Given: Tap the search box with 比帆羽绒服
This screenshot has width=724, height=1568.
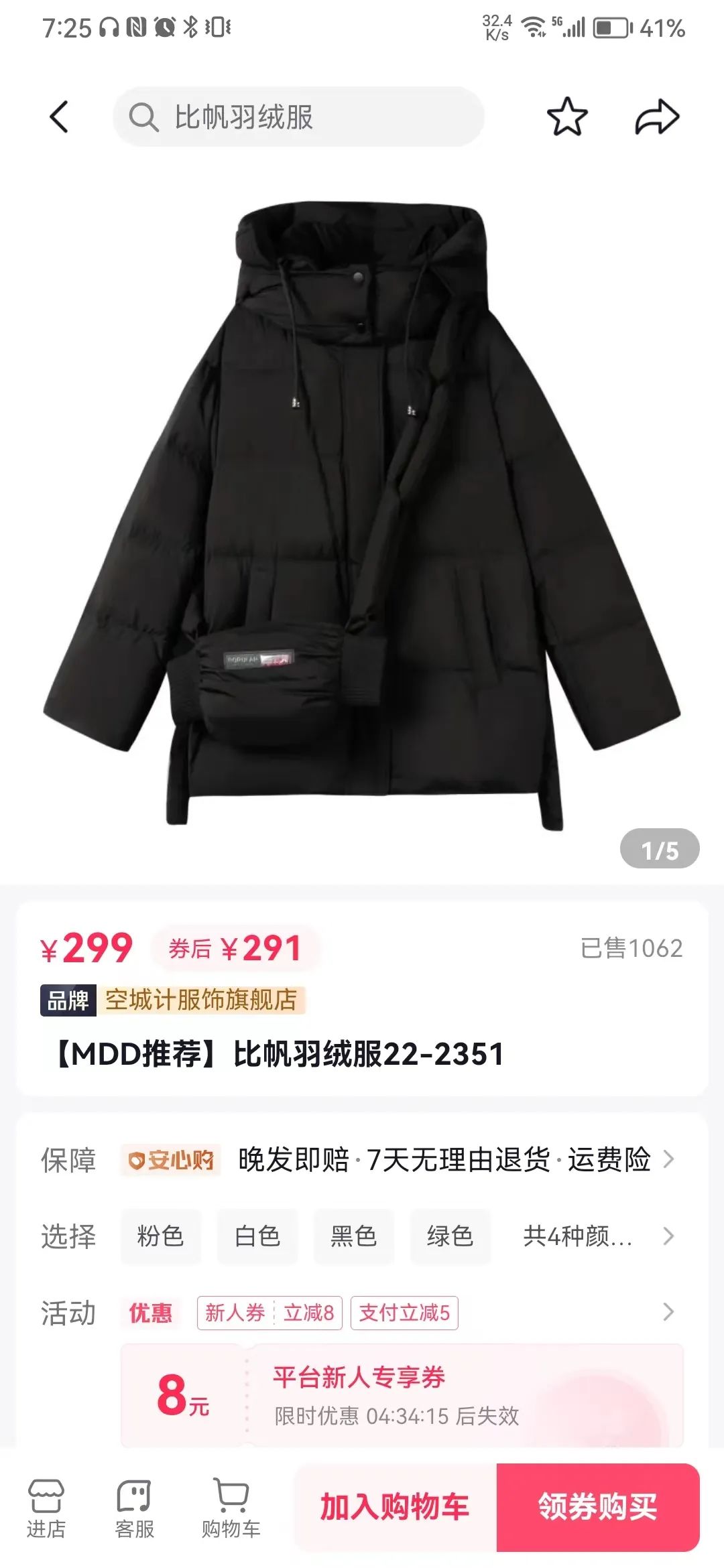Looking at the screenshot, I should point(298,117).
